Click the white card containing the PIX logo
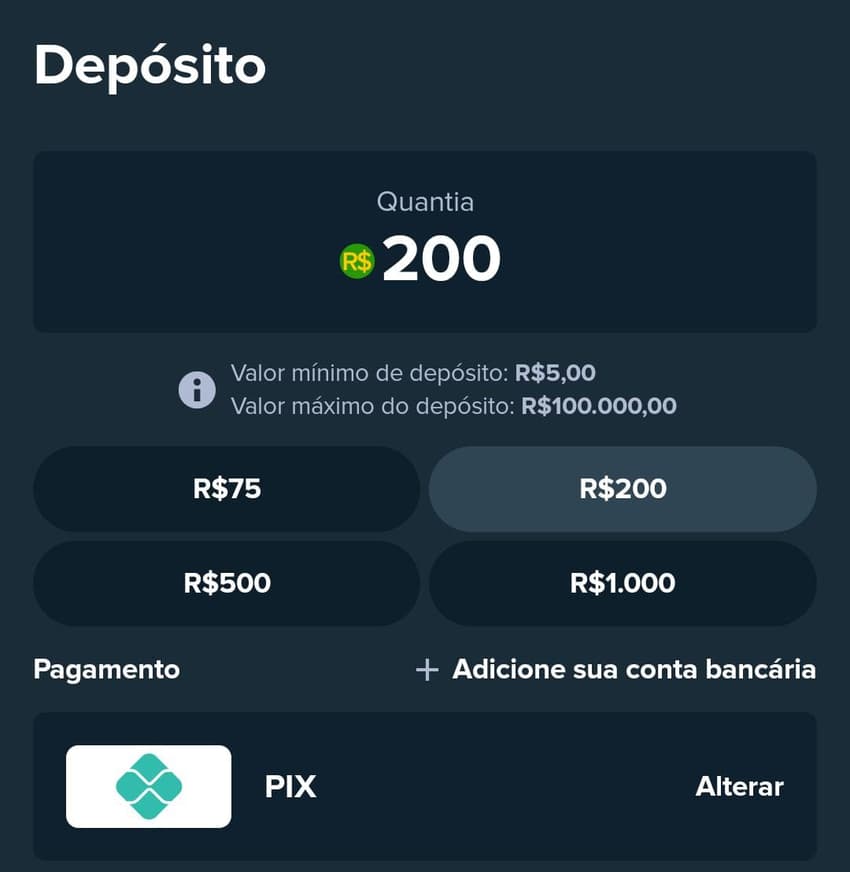 point(148,786)
